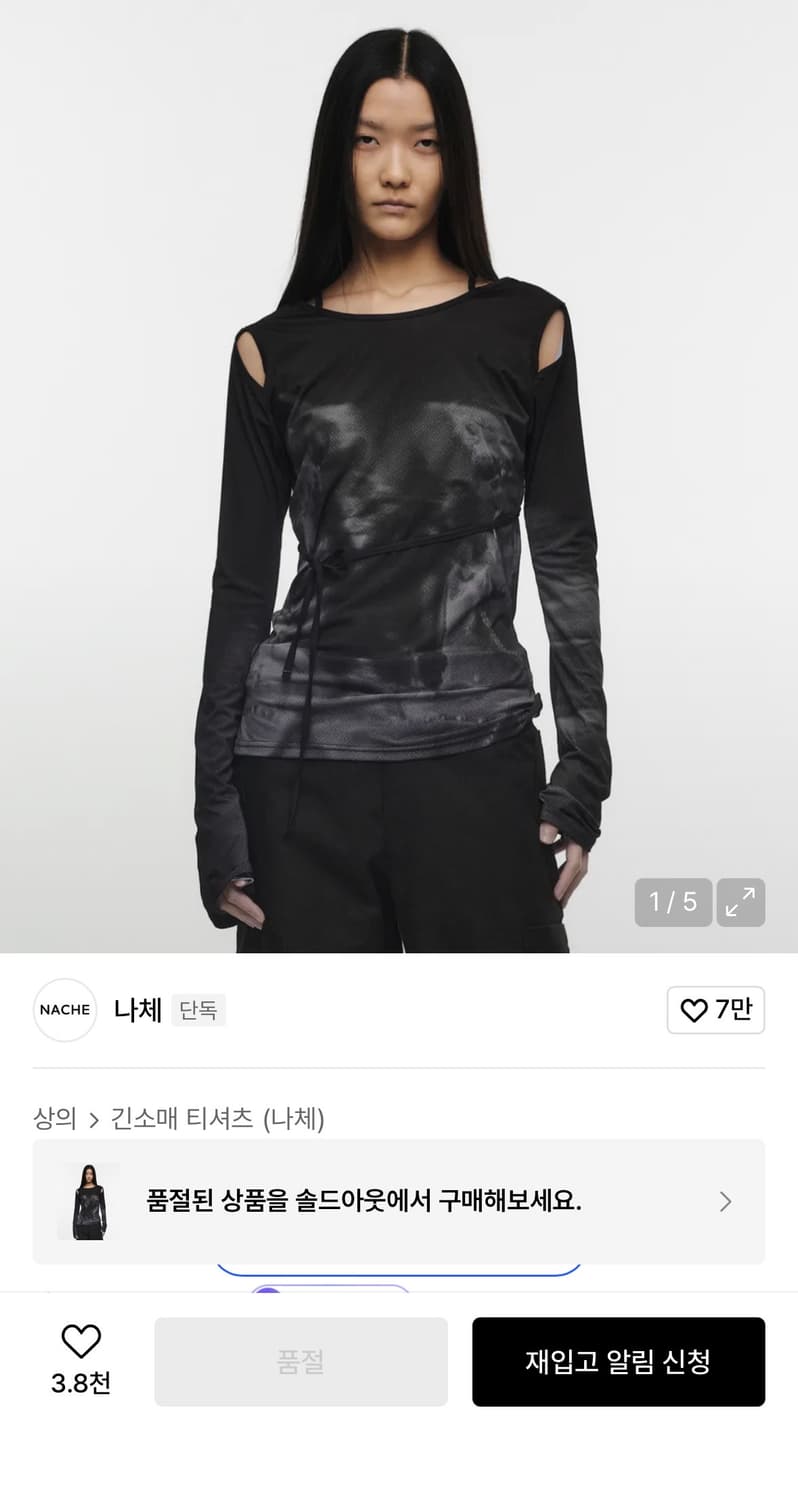Click the brand name 나체 link
798x1500 pixels.
click(137, 1010)
